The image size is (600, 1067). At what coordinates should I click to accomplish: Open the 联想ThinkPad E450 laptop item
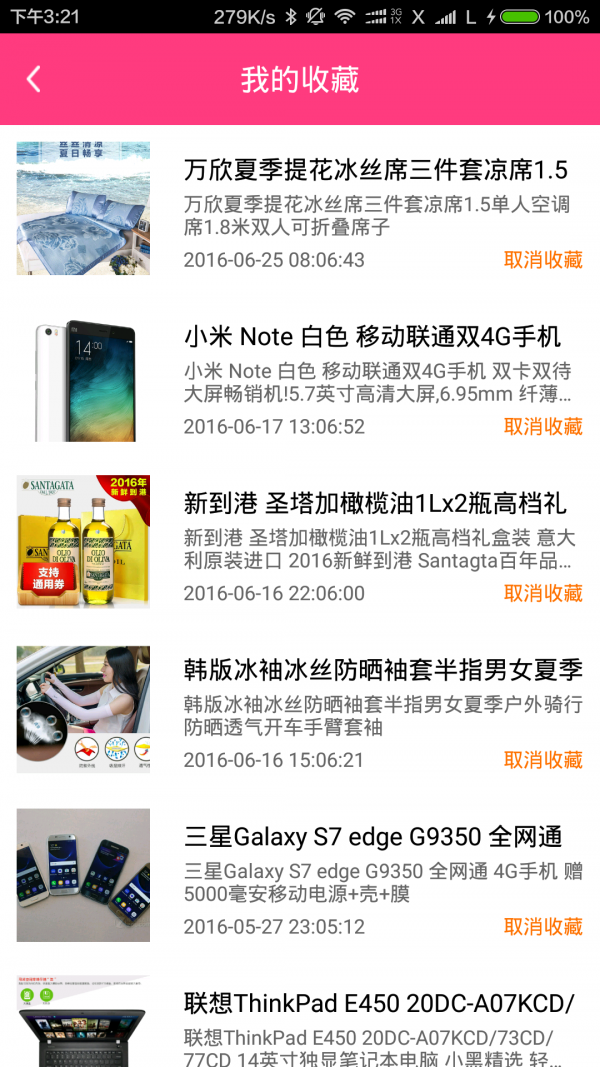(x=379, y=1003)
